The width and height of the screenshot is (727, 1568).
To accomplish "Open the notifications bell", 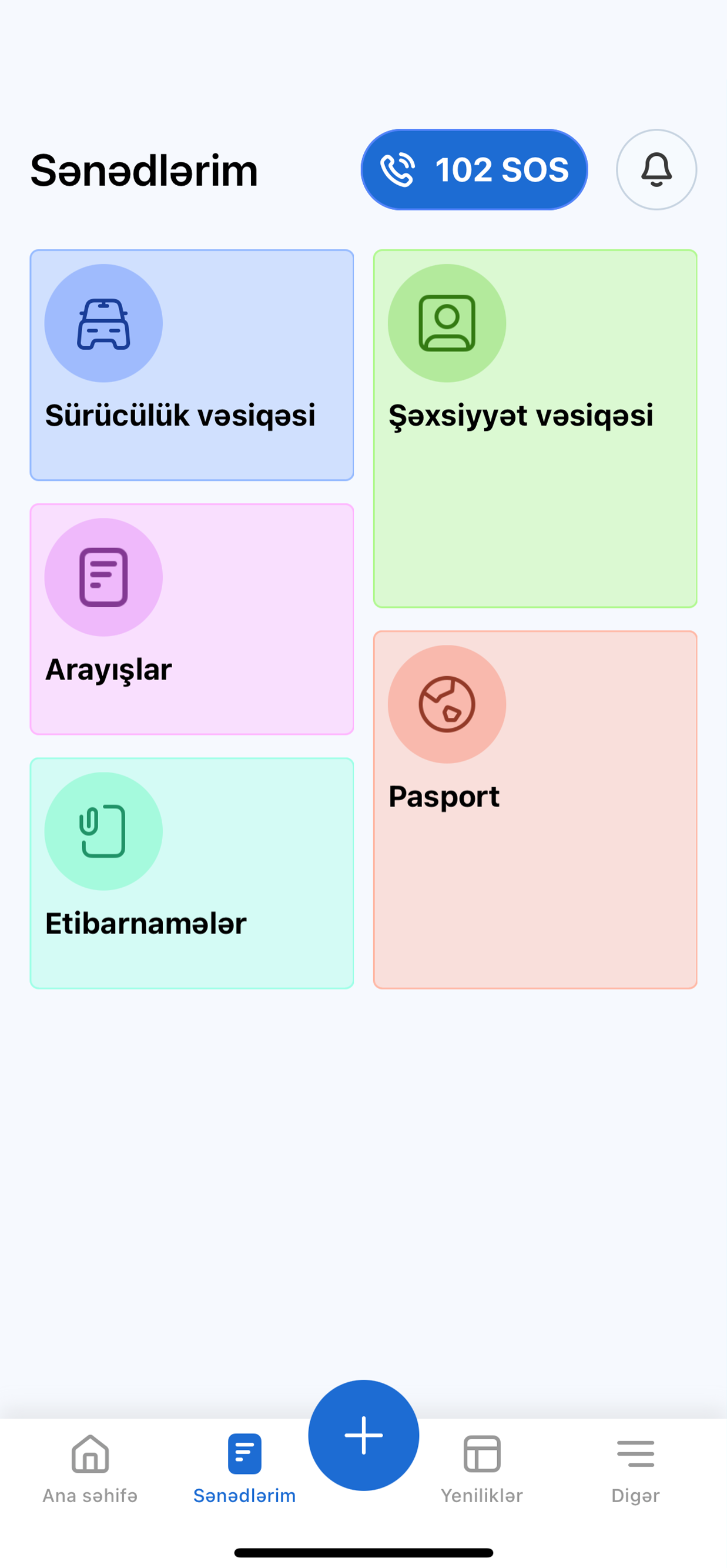I will pyautogui.click(x=656, y=169).
